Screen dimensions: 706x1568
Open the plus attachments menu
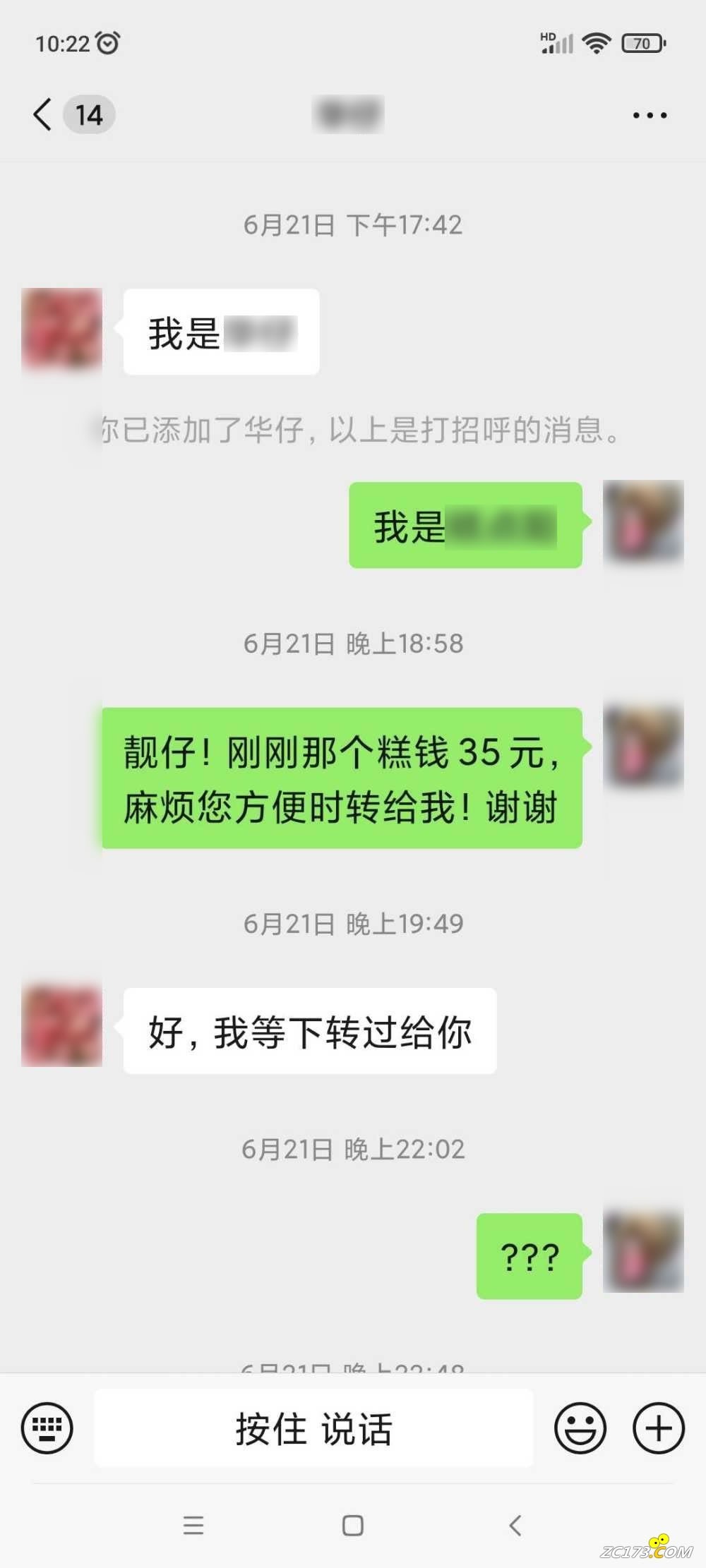coord(658,1428)
